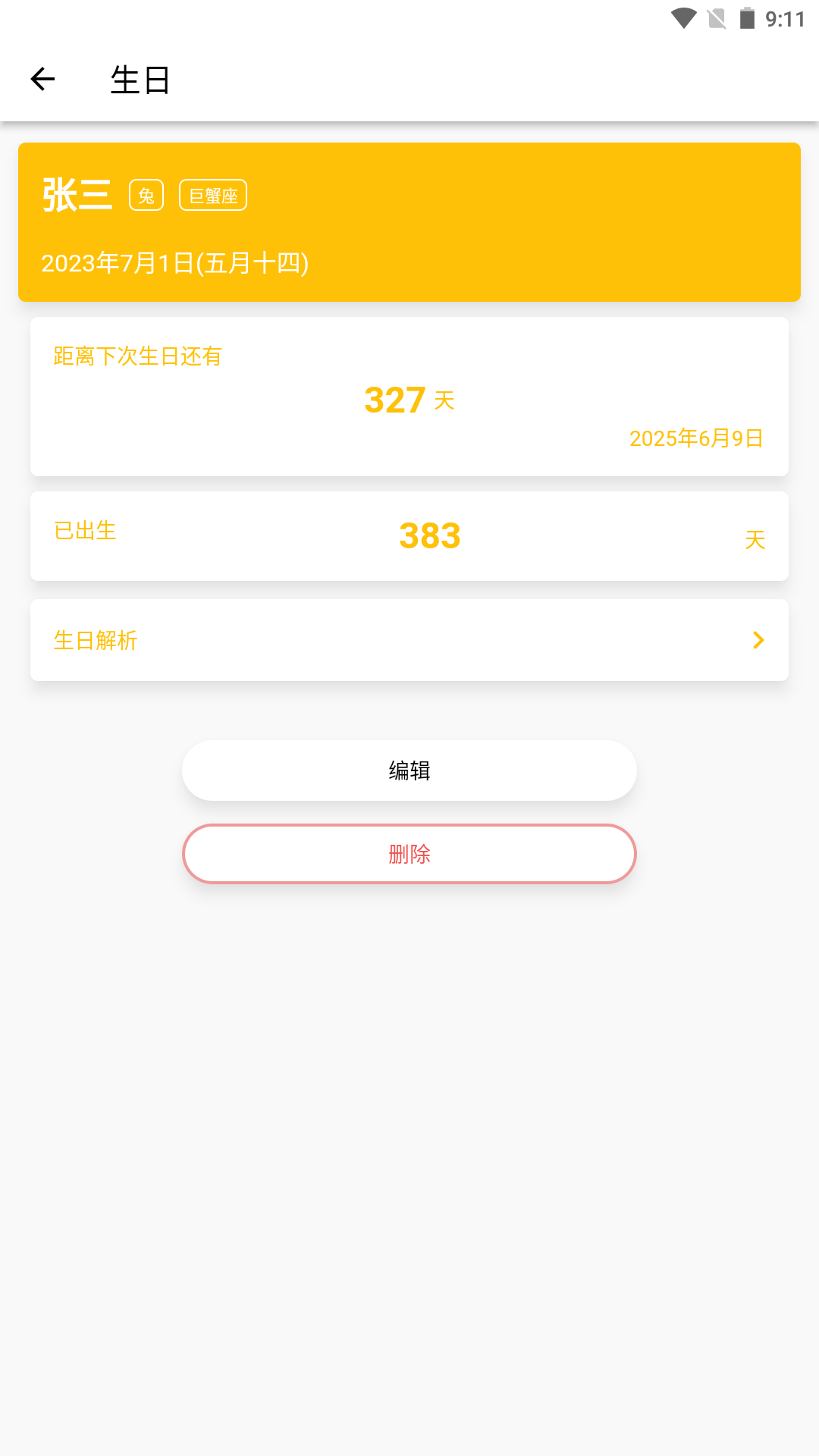Select the name 张三 on card
Image resolution: width=819 pixels, height=1456 pixels.
[77, 195]
